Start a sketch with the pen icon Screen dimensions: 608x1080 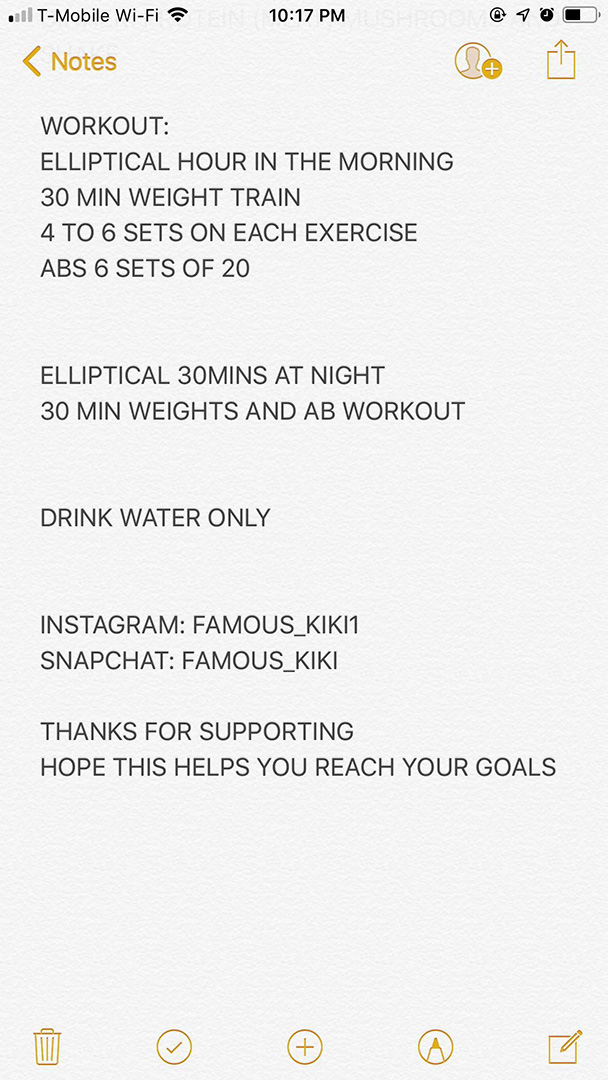(435, 1047)
